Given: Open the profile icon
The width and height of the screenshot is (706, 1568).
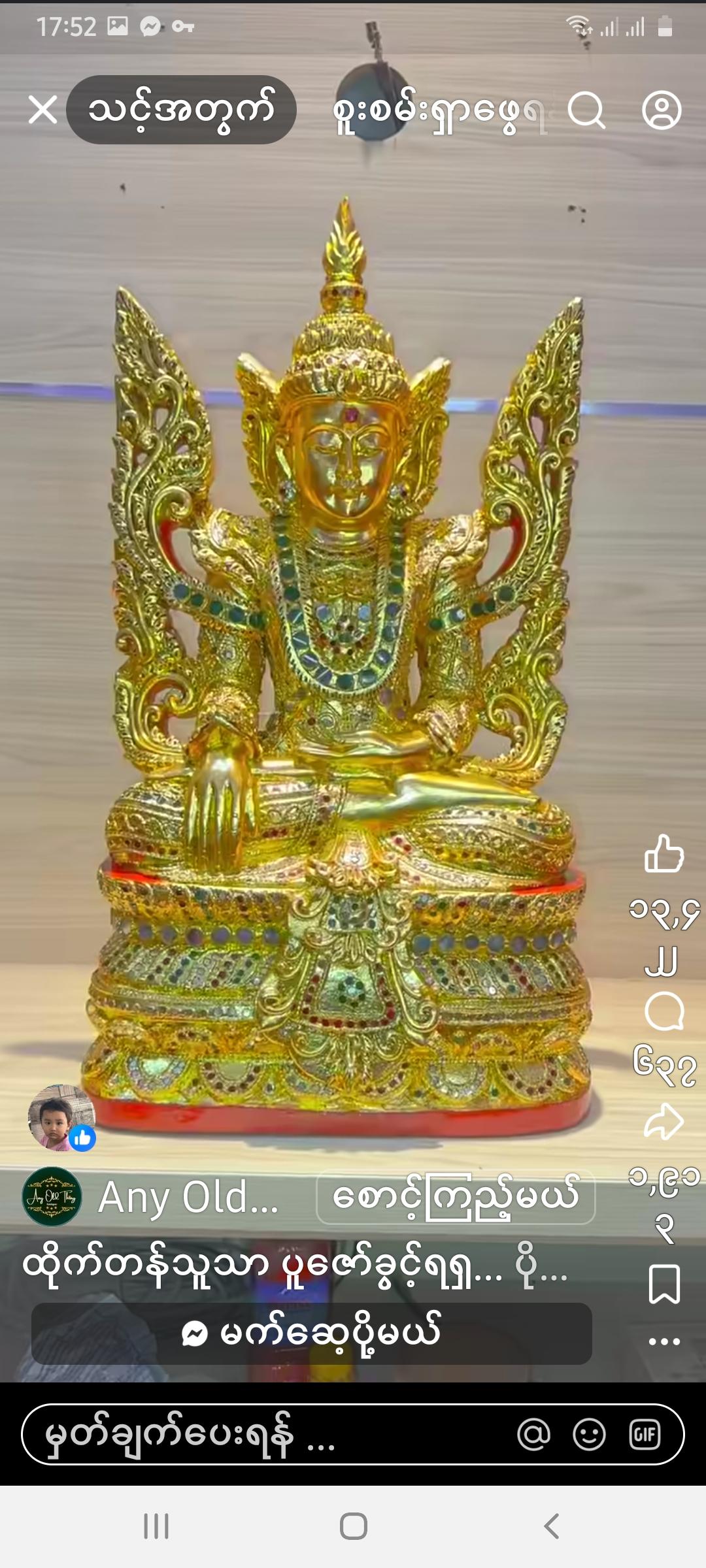Looking at the screenshot, I should [662, 110].
